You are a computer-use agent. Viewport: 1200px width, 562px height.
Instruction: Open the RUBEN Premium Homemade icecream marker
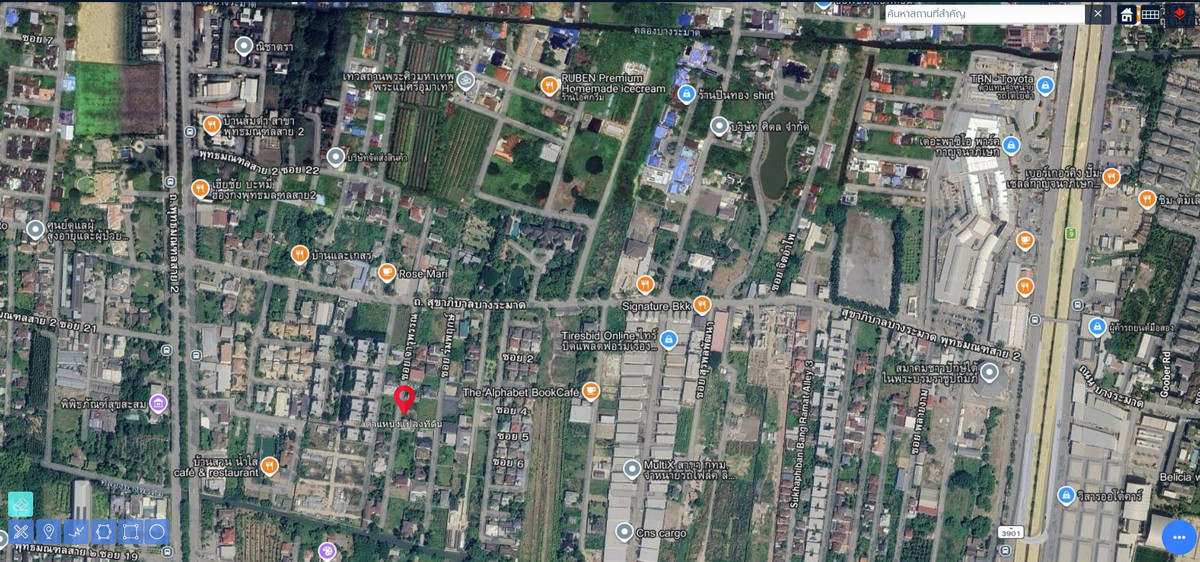coord(548,85)
